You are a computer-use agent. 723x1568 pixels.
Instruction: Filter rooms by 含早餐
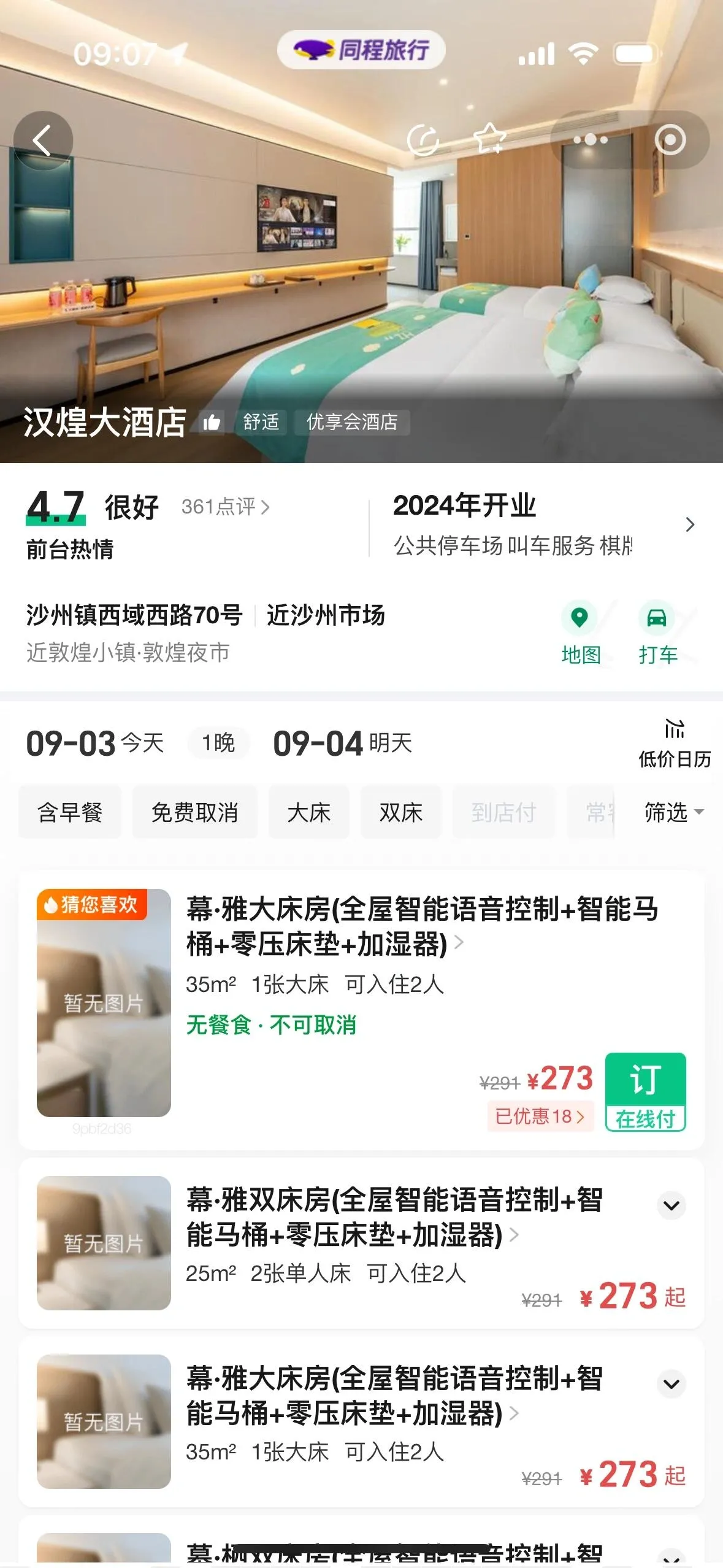[x=70, y=812]
